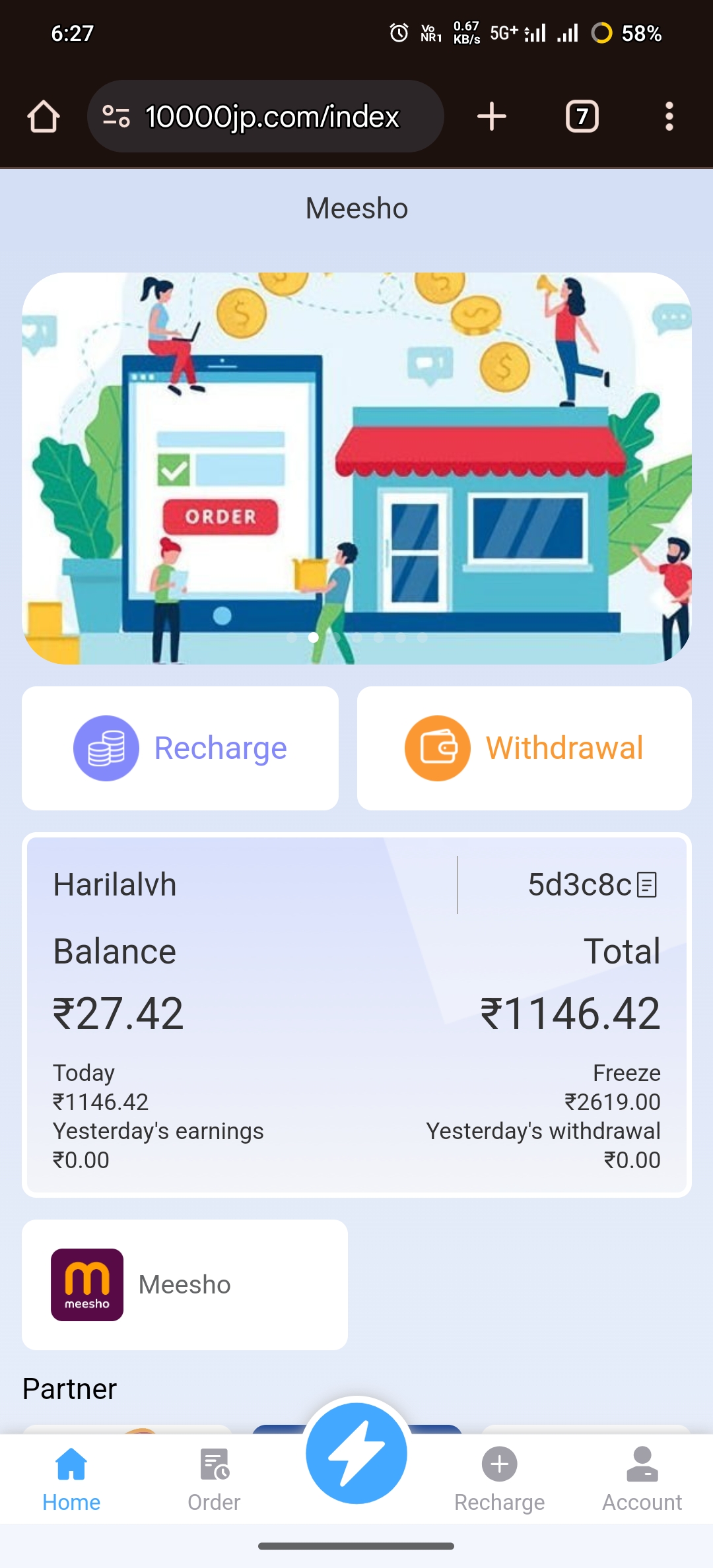Tap the Recharge card button

click(x=180, y=748)
